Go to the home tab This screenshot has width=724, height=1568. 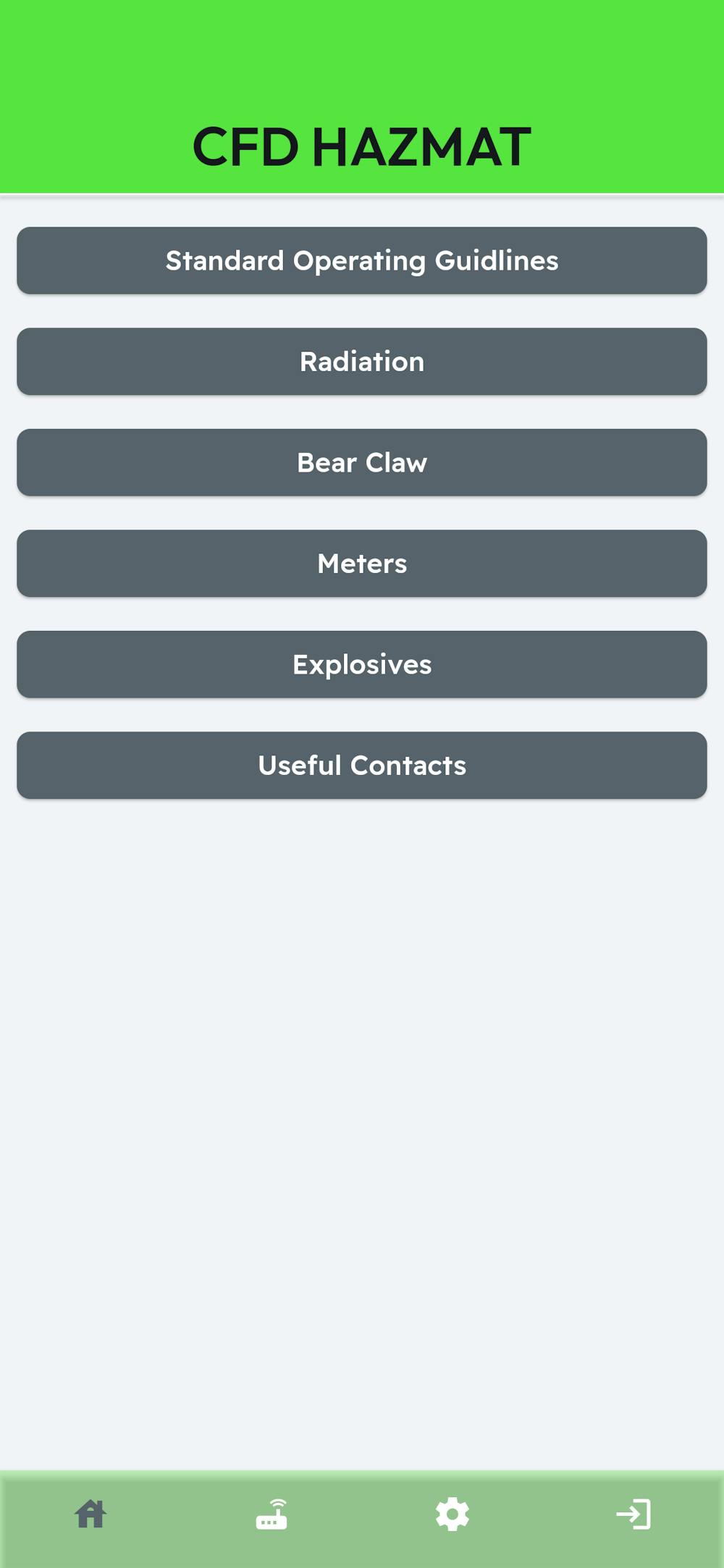[x=90, y=1514]
